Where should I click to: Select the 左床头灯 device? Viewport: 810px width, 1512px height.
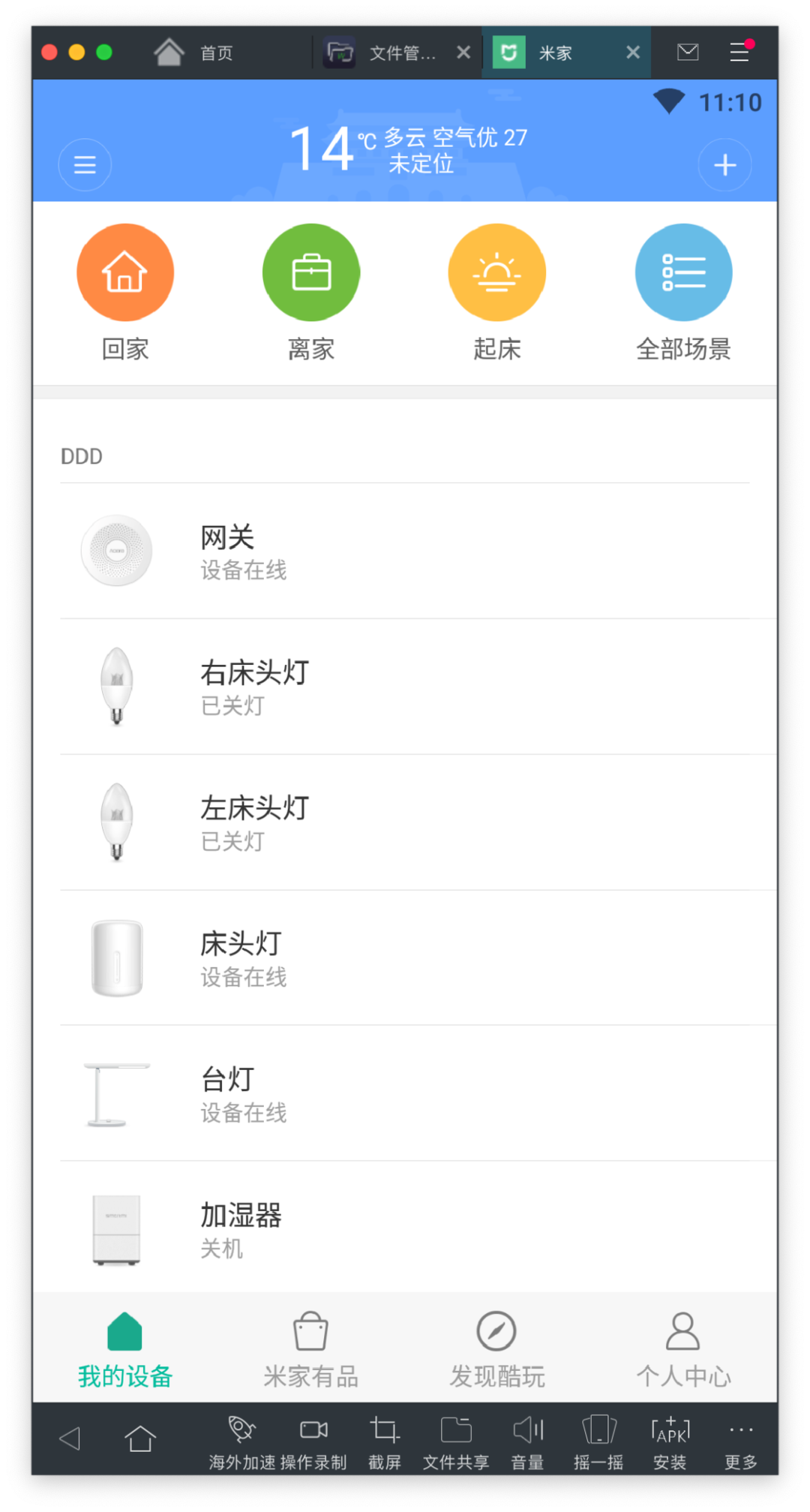[405, 822]
